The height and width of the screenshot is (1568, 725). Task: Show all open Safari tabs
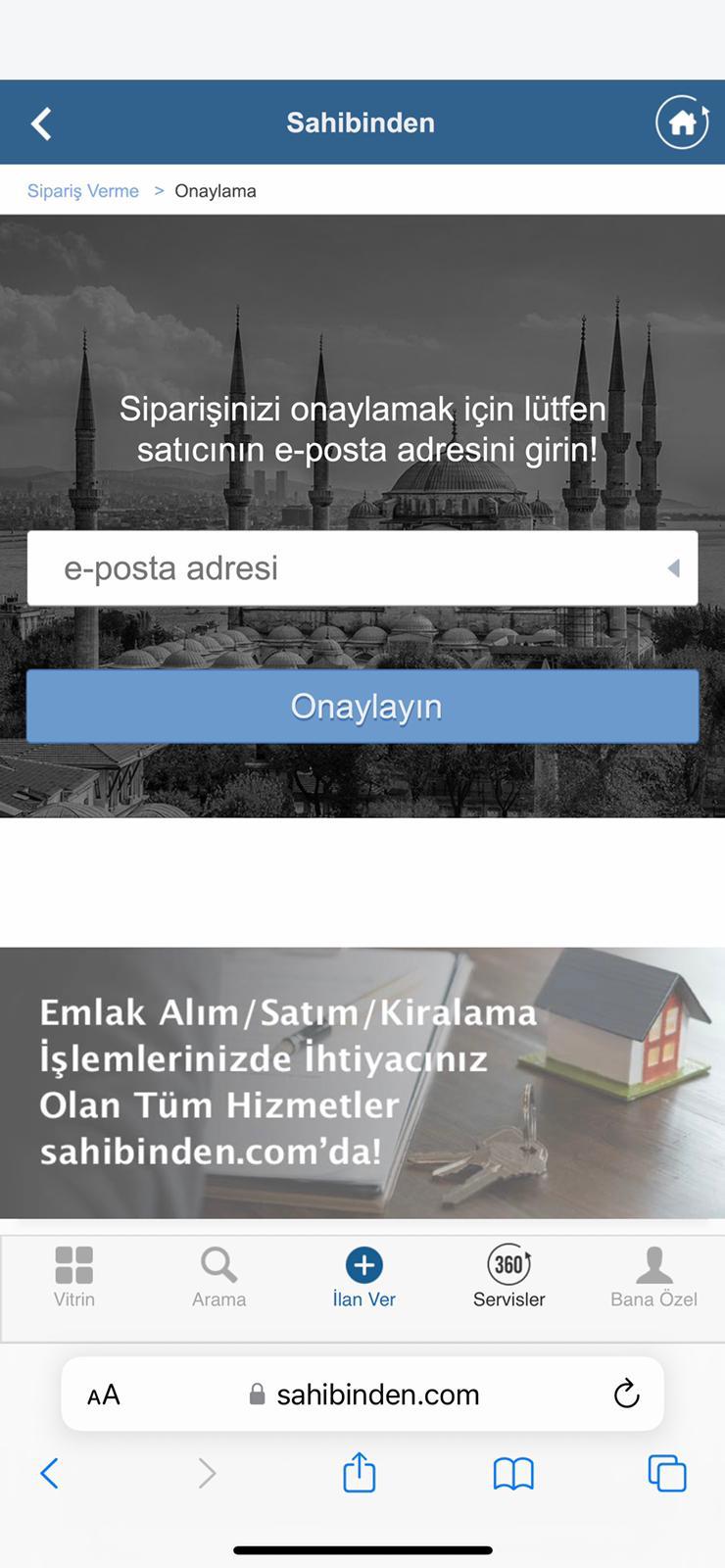point(667,1473)
